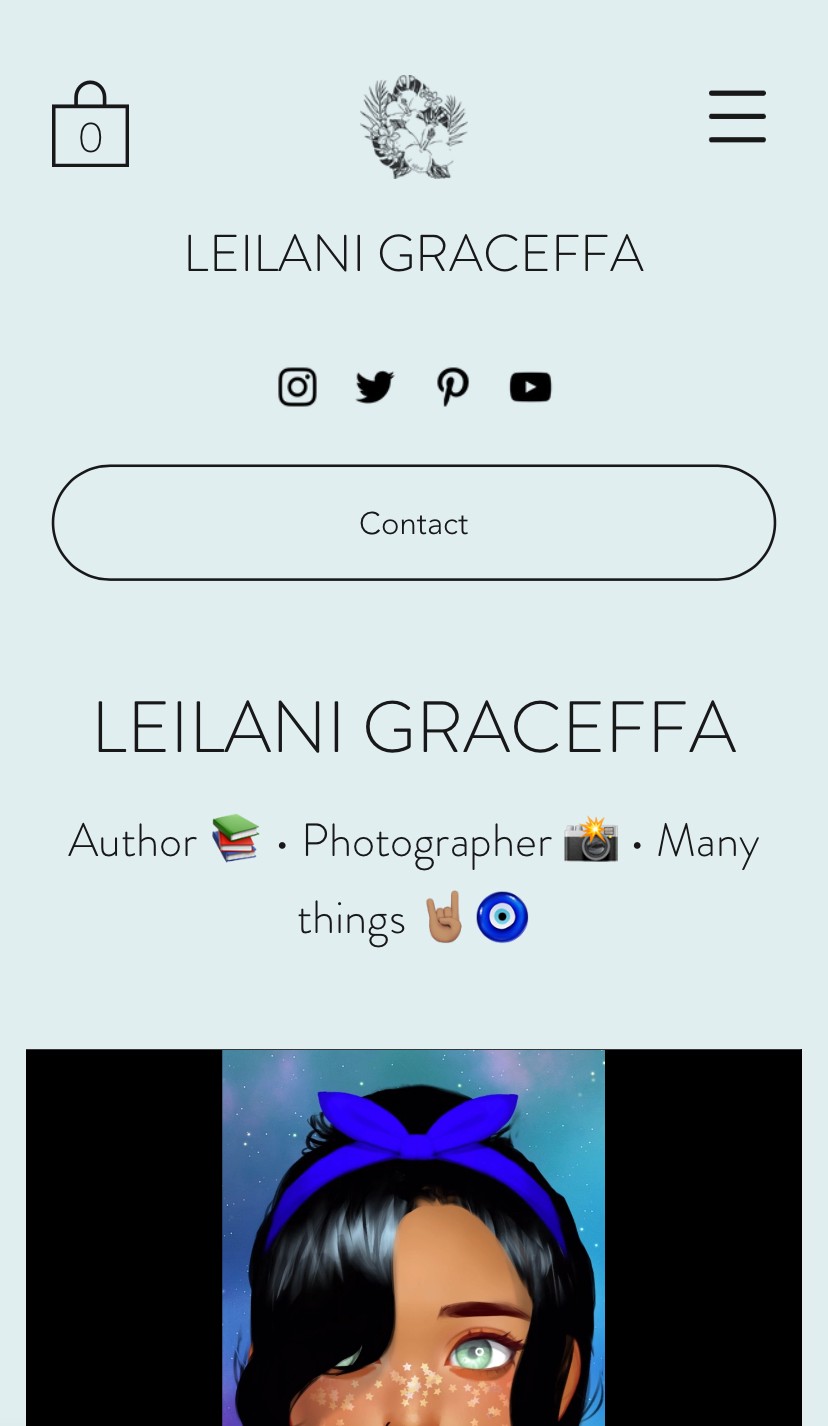Tap the Contact button
The height and width of the screenshot is (1426, 828).
click(414, 522)
